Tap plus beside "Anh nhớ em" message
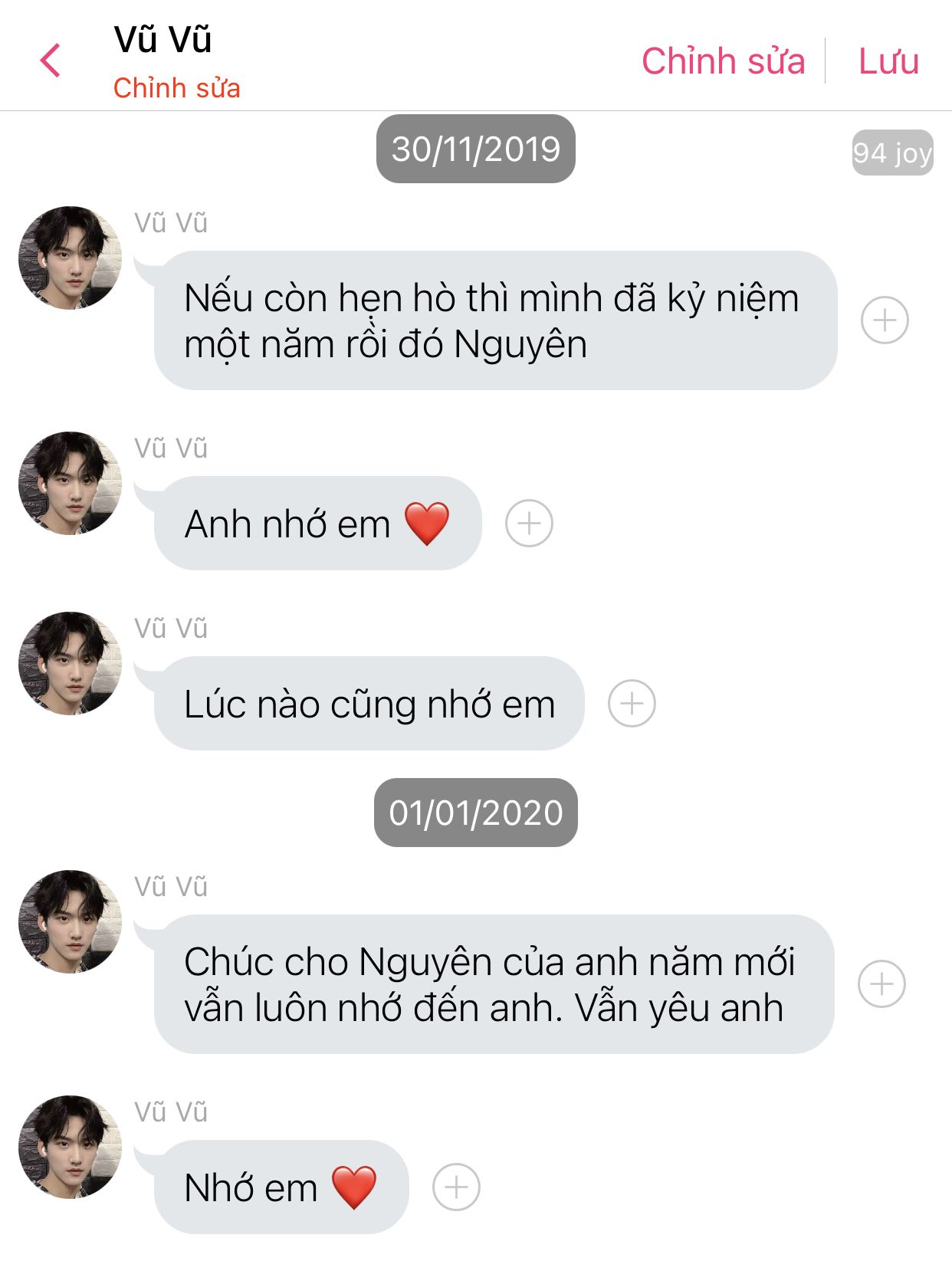Image resolution: width=952 pixels, height=1261 pixels. tap(528, 524)
